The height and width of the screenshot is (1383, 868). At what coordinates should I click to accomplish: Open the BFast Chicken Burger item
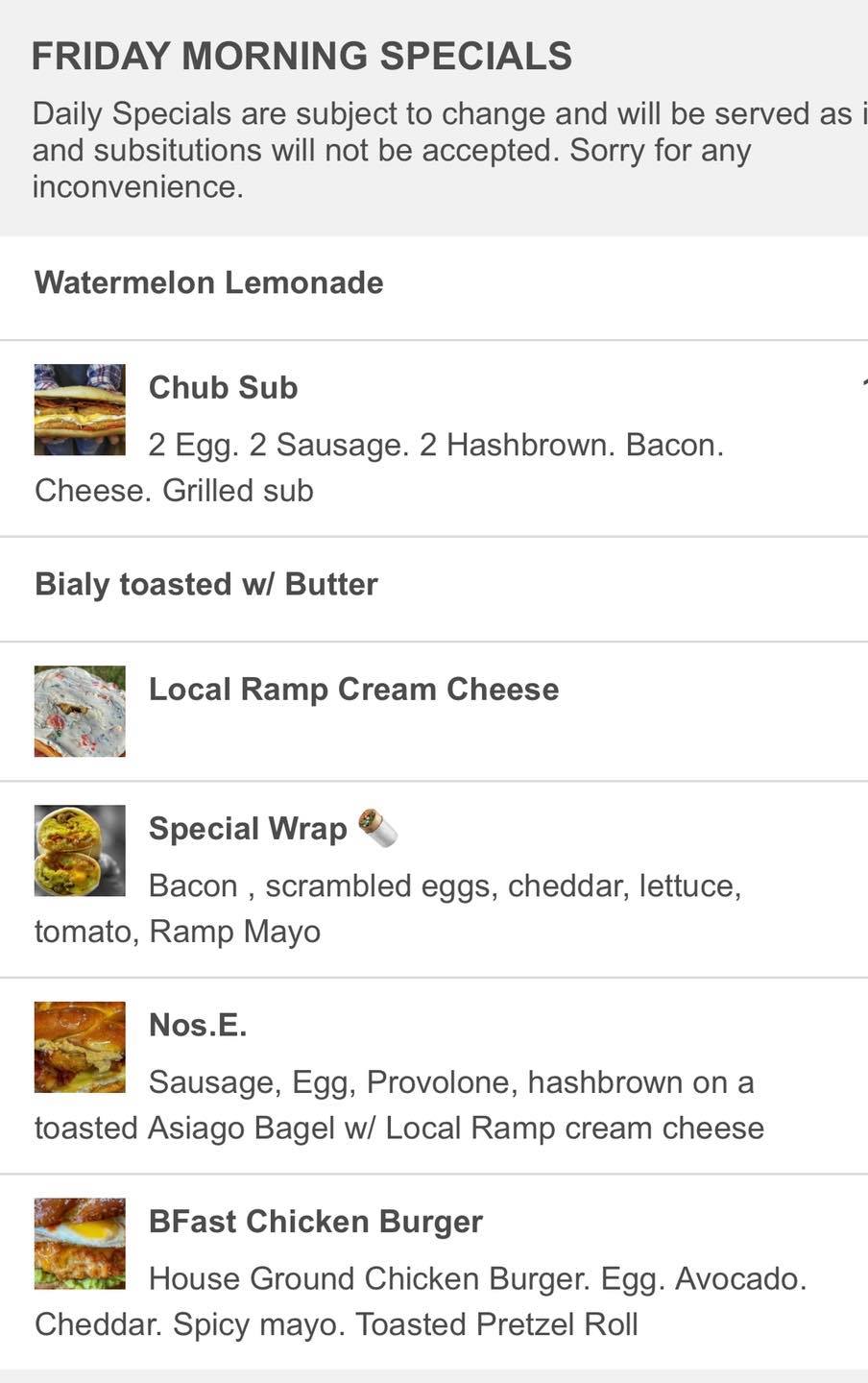click(316, 1222)
